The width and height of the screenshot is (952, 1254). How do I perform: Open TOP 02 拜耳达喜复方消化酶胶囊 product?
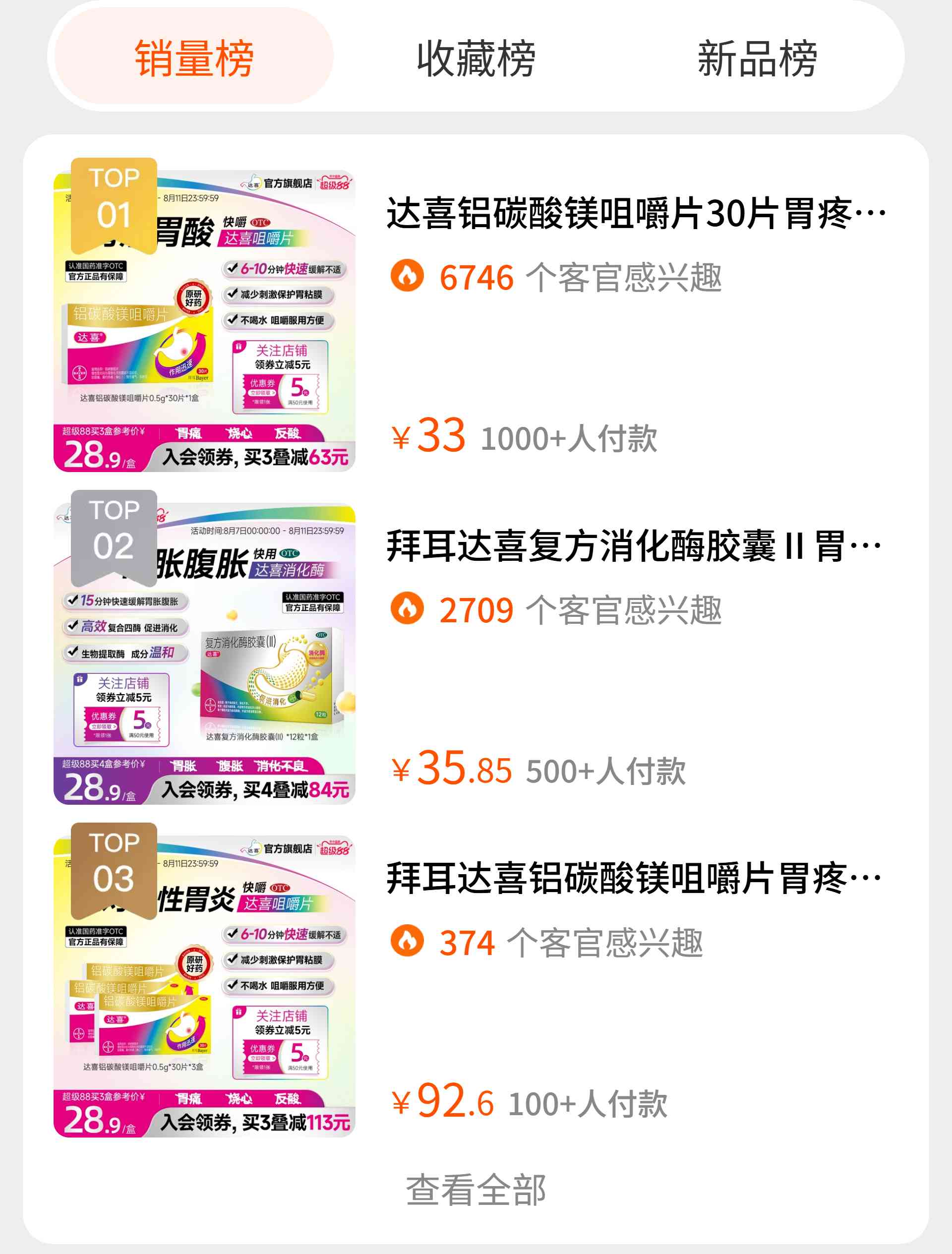click(633, 546)
